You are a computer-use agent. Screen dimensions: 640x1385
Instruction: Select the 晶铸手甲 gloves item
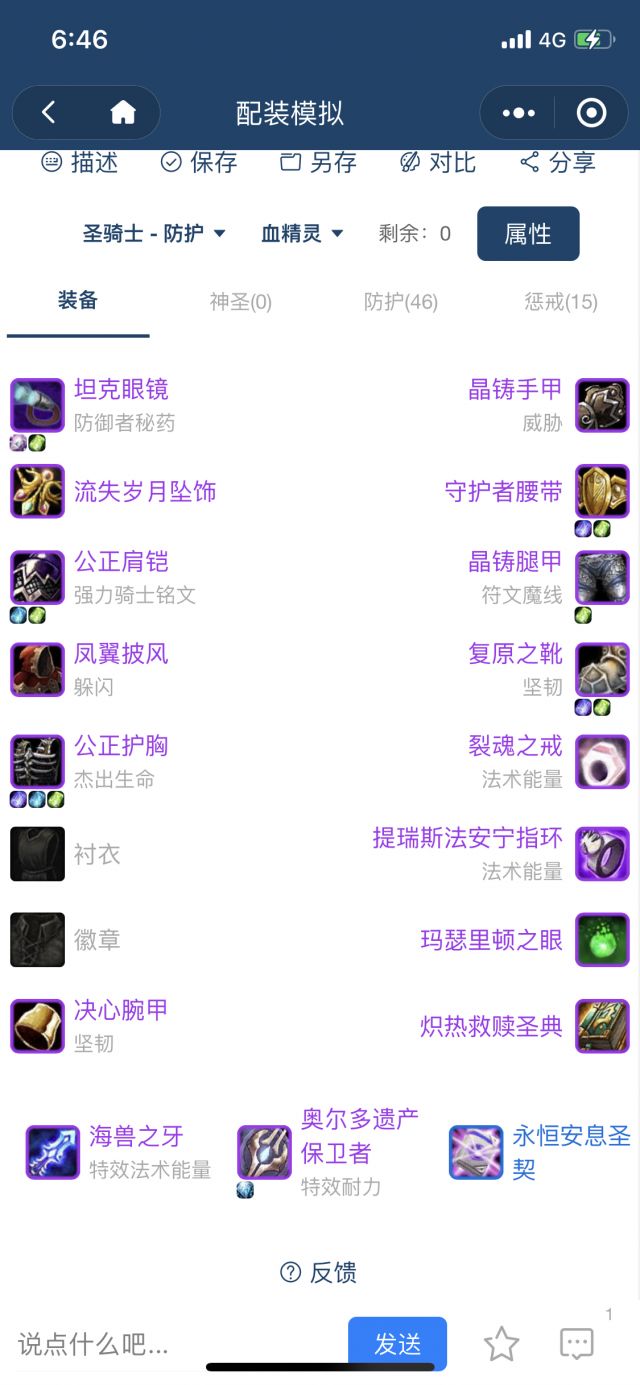pos(516,390)
